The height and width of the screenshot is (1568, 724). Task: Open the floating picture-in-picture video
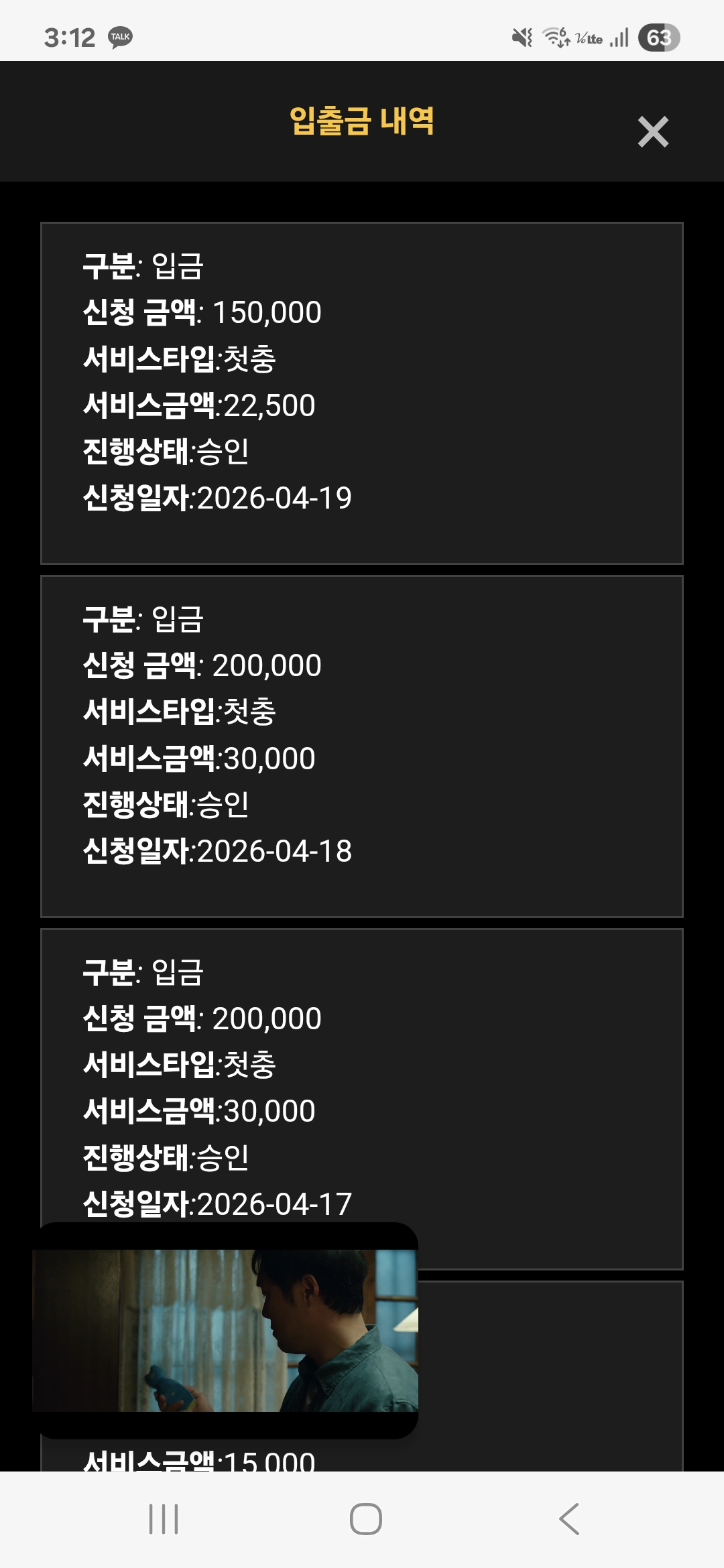[x=225, y=1330]
